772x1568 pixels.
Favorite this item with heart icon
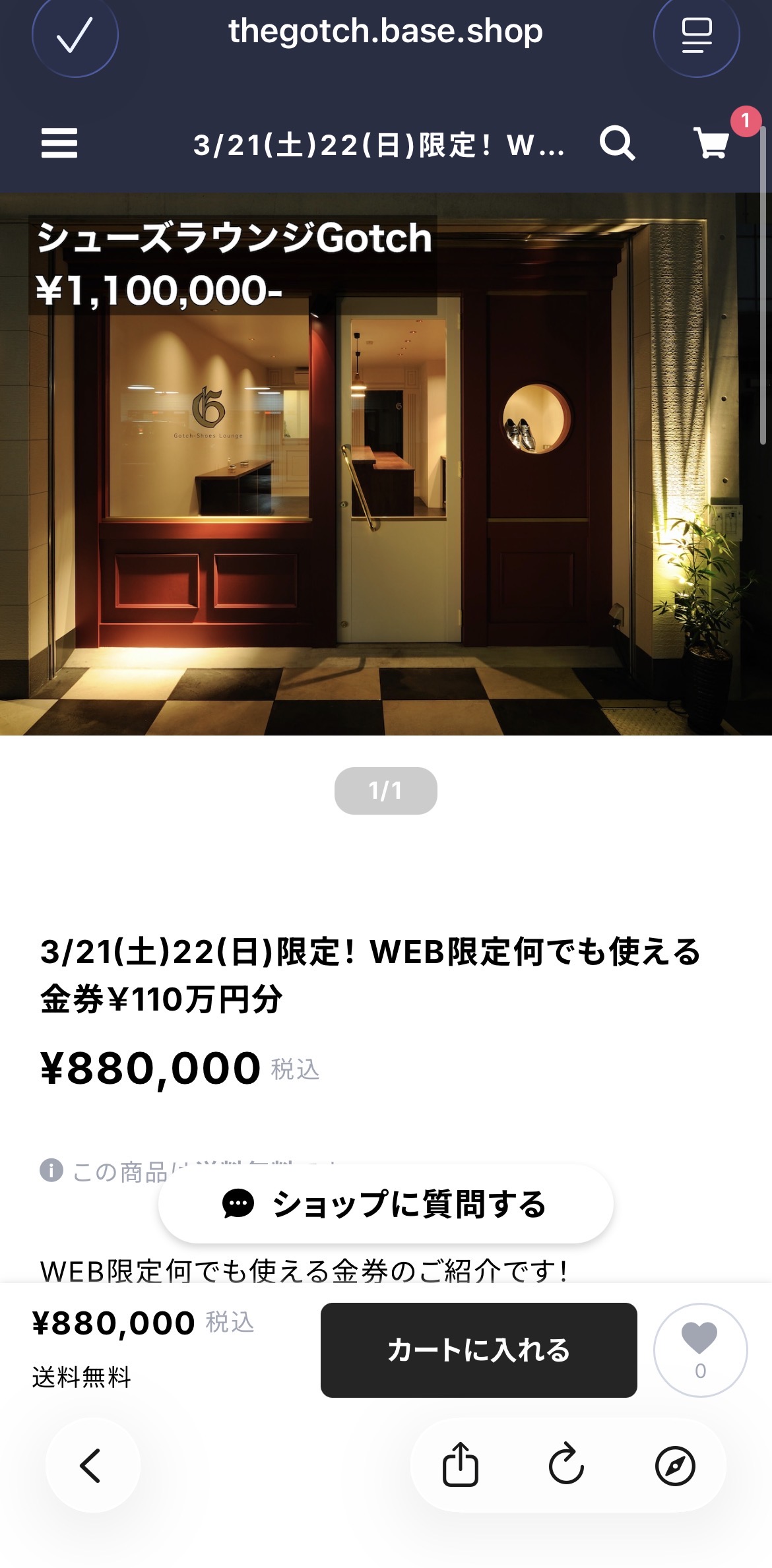tap(699, 1350)
